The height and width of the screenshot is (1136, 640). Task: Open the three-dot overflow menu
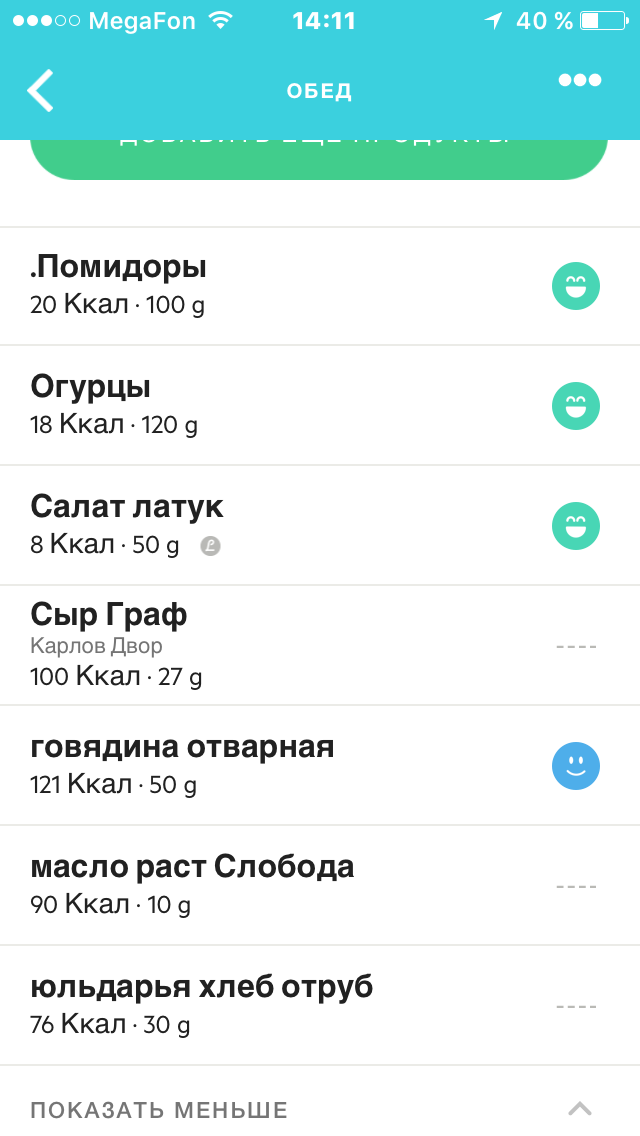[579, 80]
